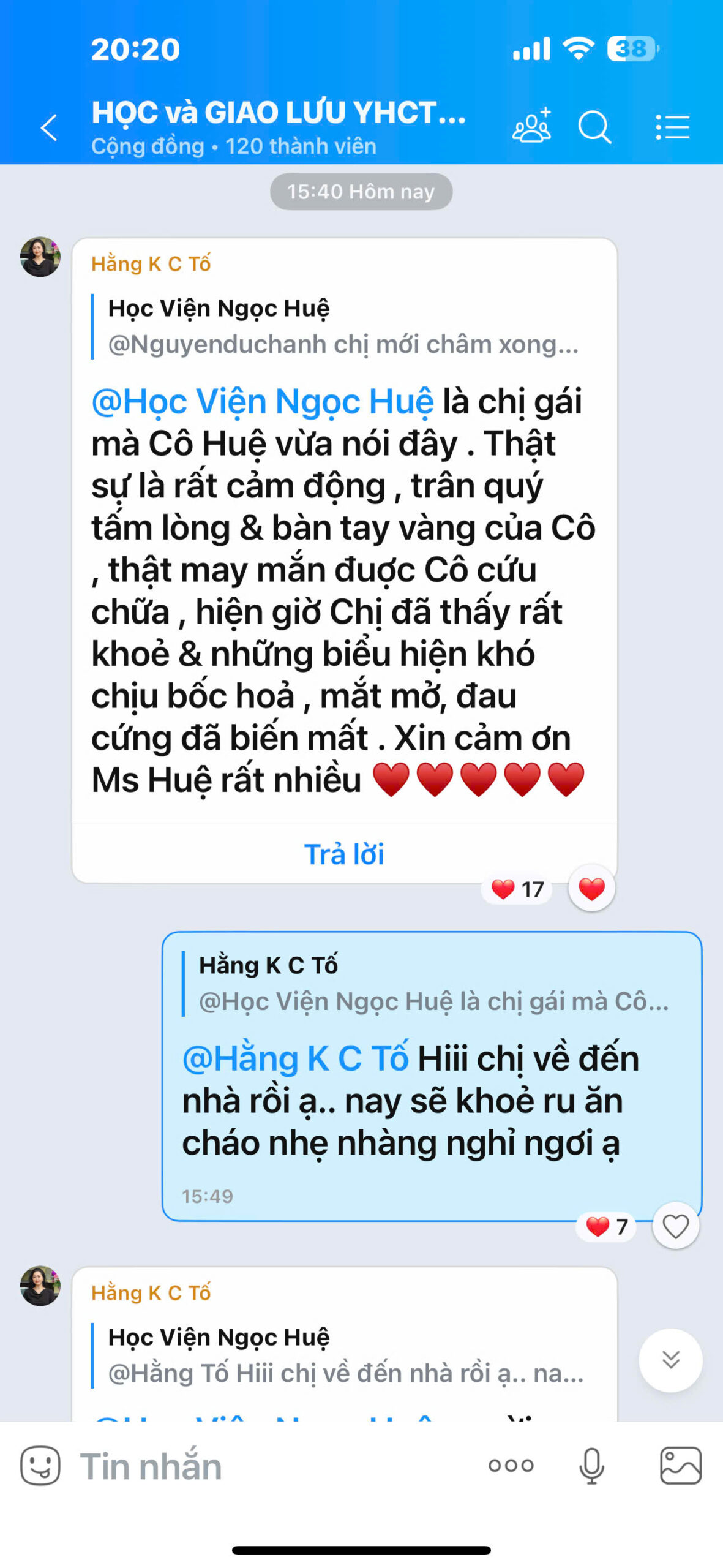The image size is (723, 1568).
Task: Open the photo gallery picker
Action: tap(680, 1466)
